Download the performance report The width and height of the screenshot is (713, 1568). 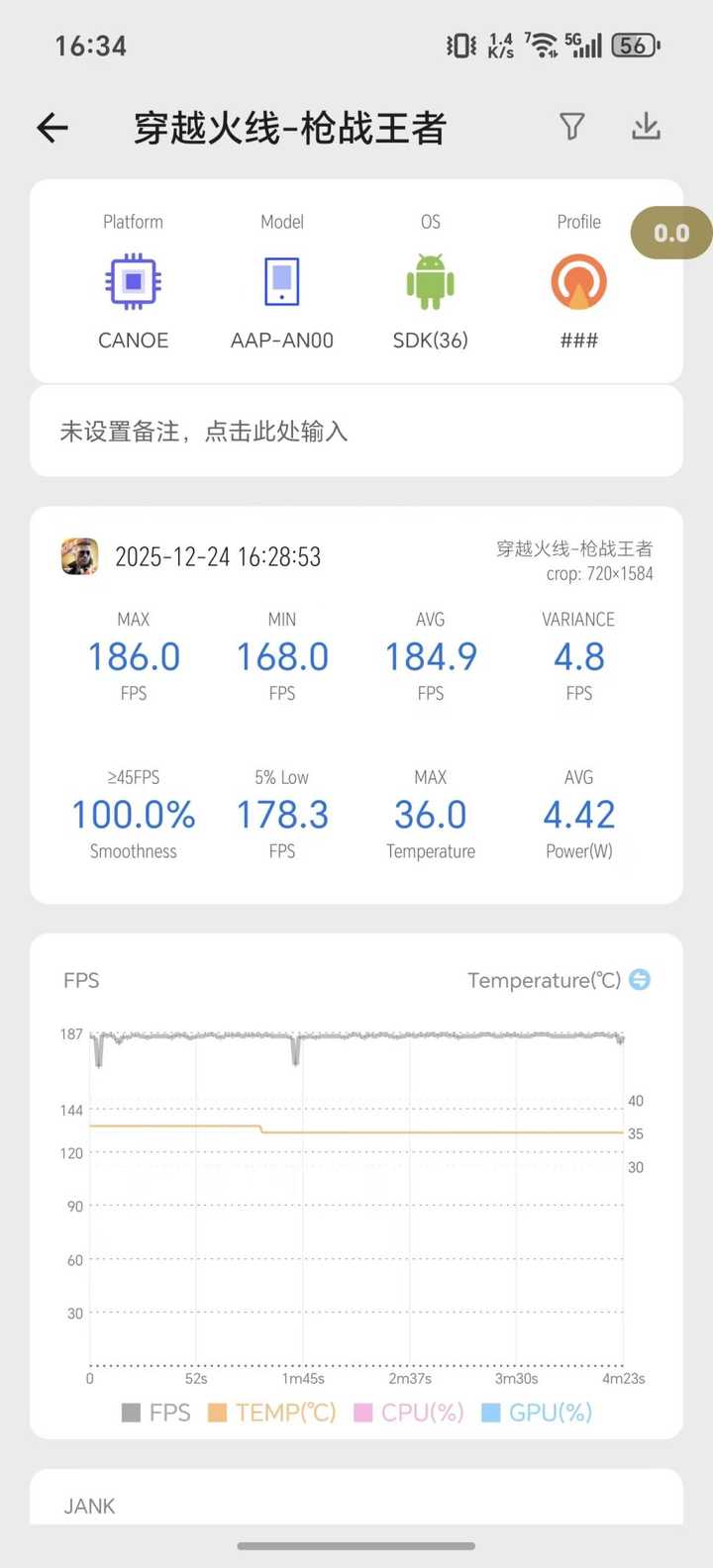pos(646,127)
